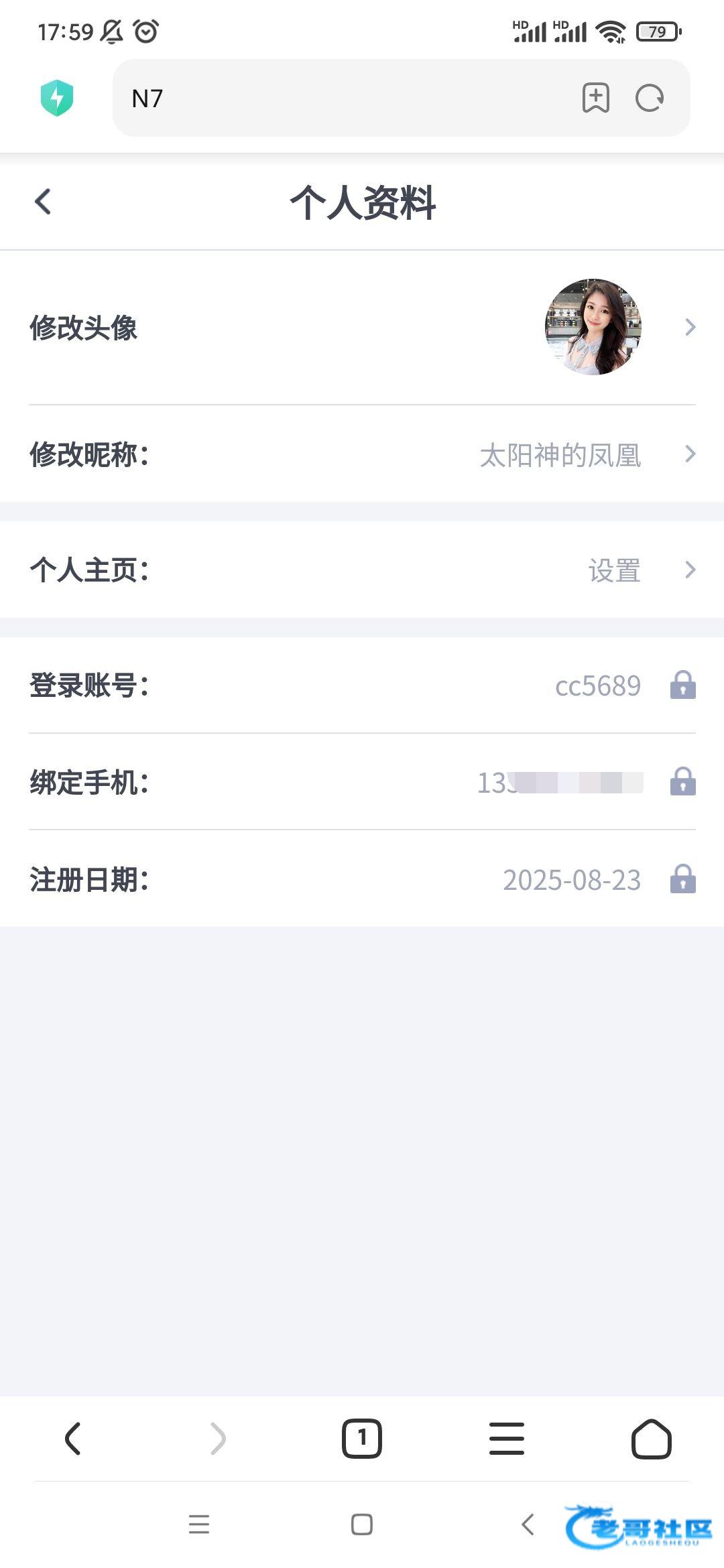Tap the N7 address bar
The width and height of the screenshot is (724, 1568).
[335, 99]
